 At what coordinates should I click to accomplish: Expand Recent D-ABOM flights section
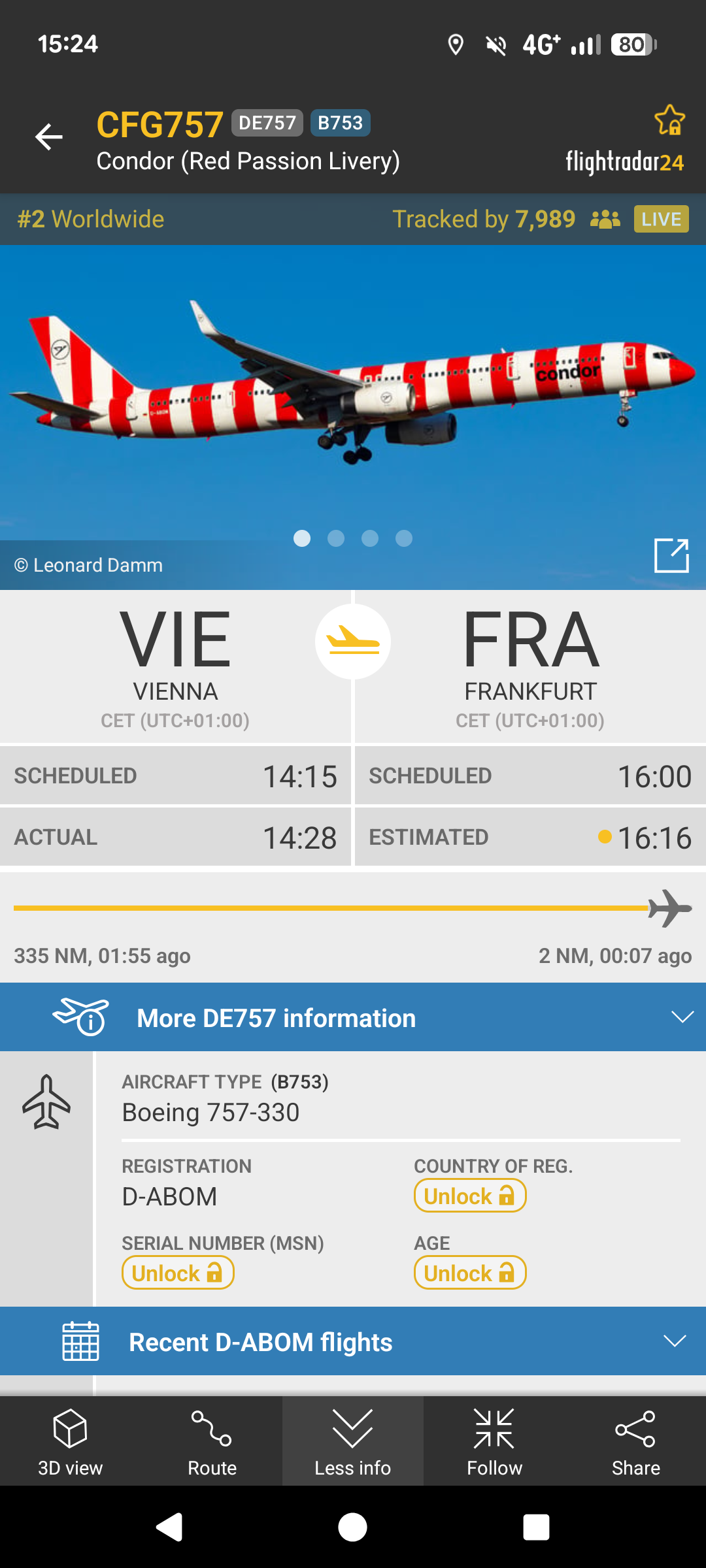[x=353, y=1341]
